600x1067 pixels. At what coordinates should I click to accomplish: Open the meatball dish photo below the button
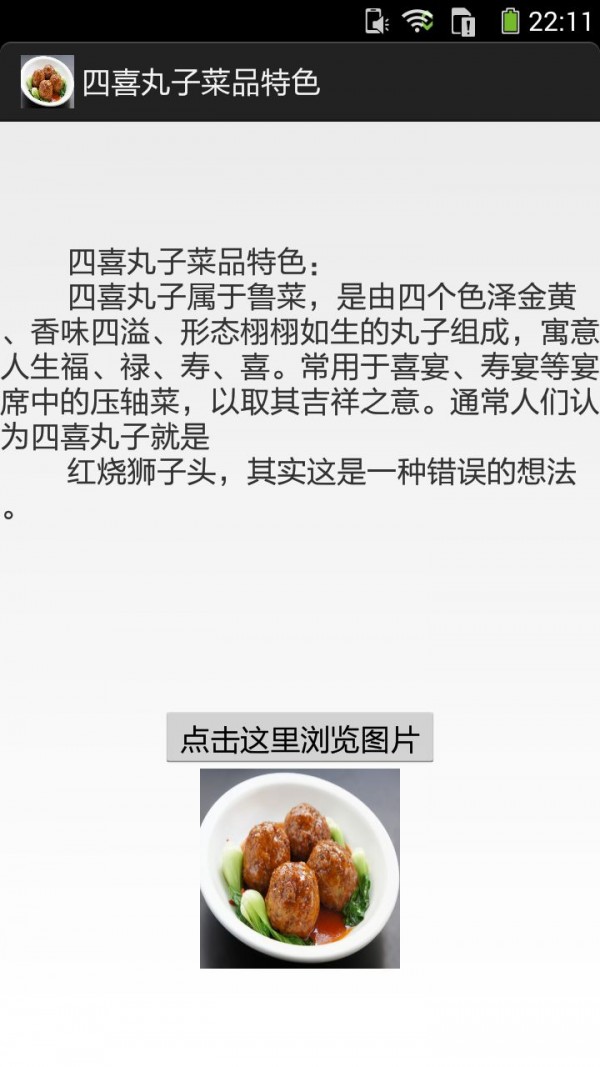click(299, 868)
